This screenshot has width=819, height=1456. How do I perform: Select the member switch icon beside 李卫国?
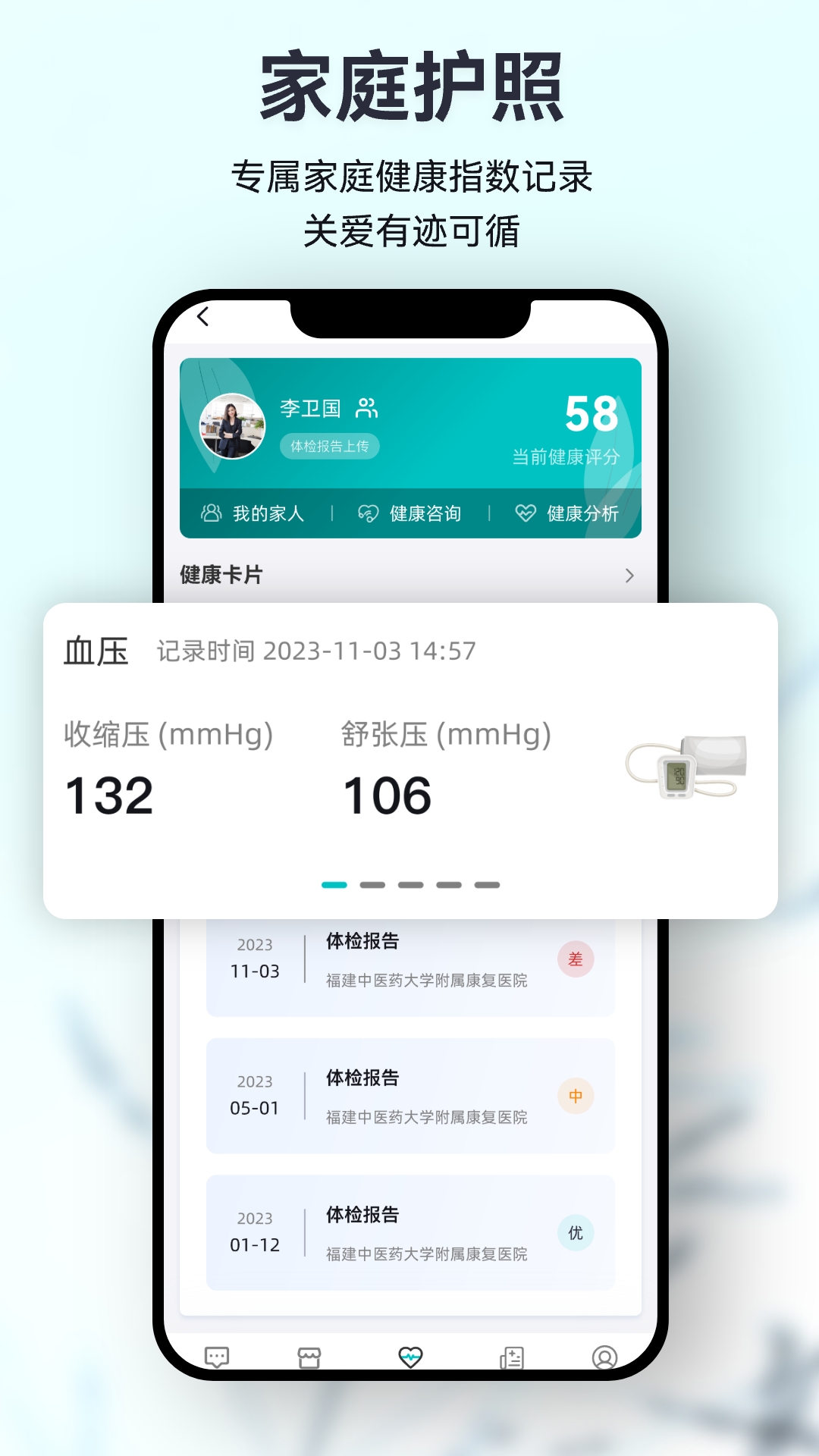(x=366, y=409)
